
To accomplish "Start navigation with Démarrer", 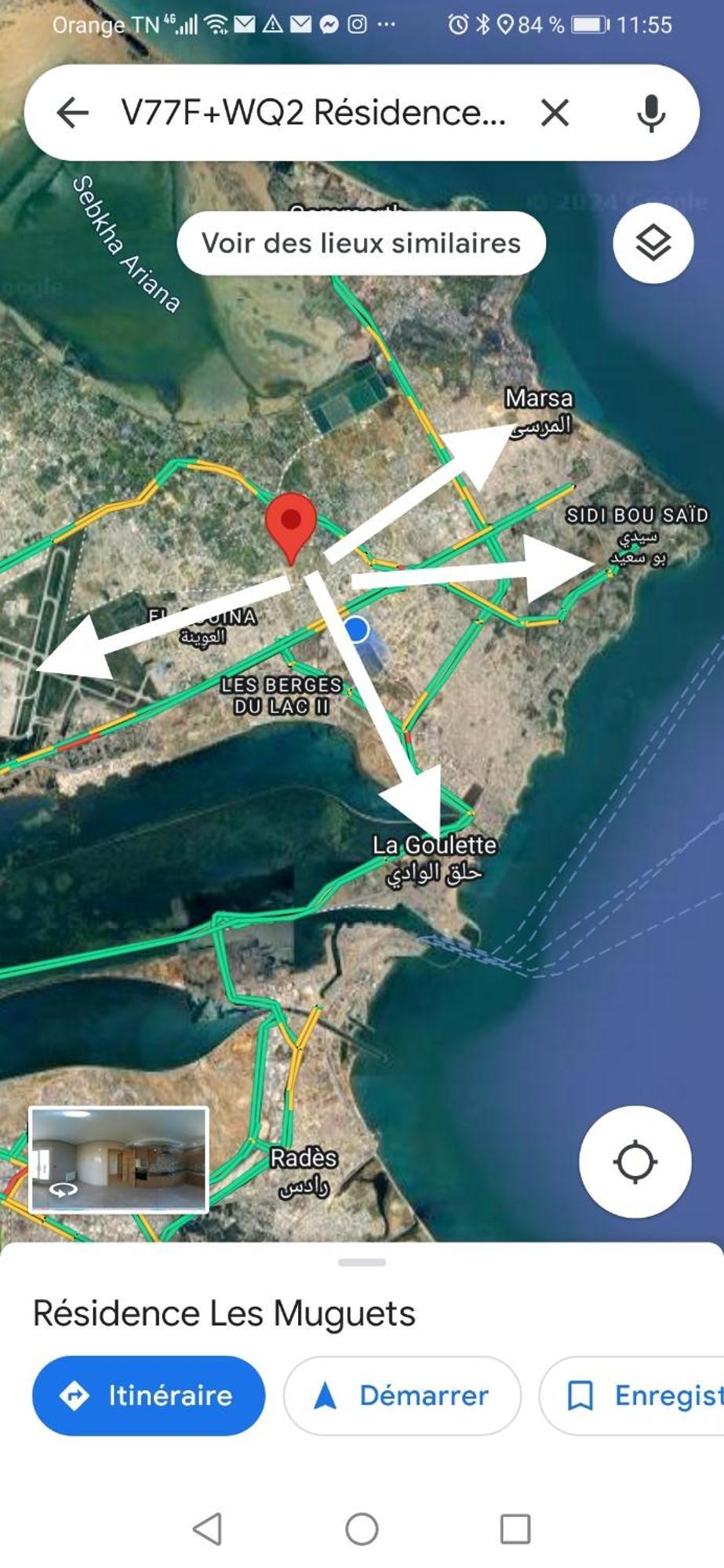I will point(402,1396).
